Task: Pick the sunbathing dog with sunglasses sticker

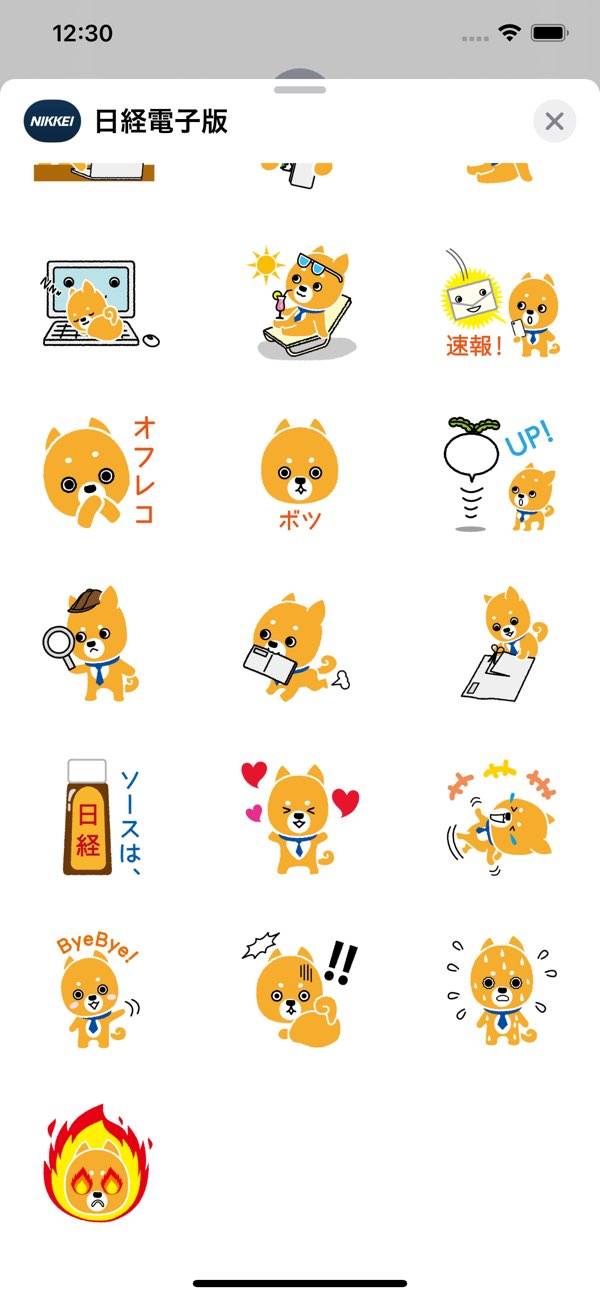Action: click(x=300, y=302)
